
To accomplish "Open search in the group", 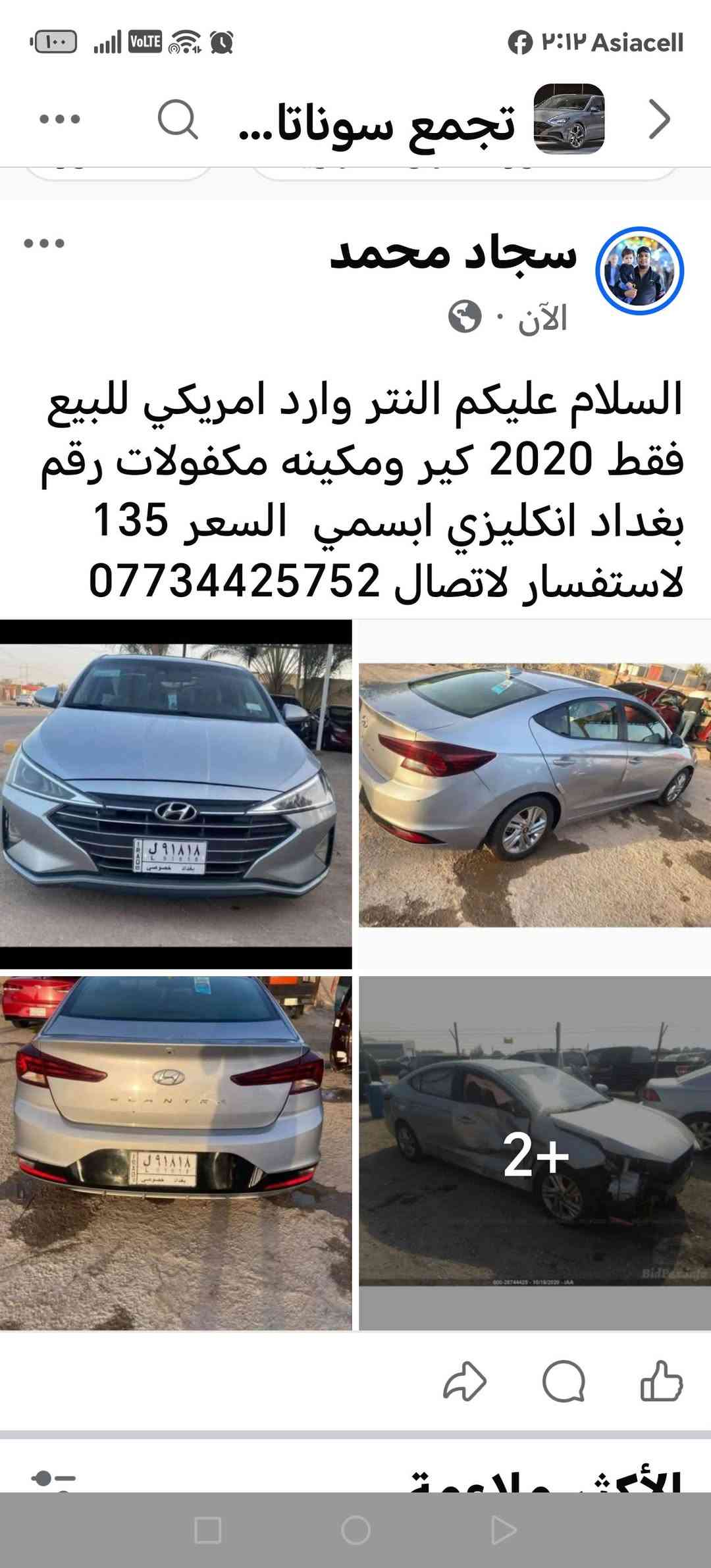I will pos(178,119).
